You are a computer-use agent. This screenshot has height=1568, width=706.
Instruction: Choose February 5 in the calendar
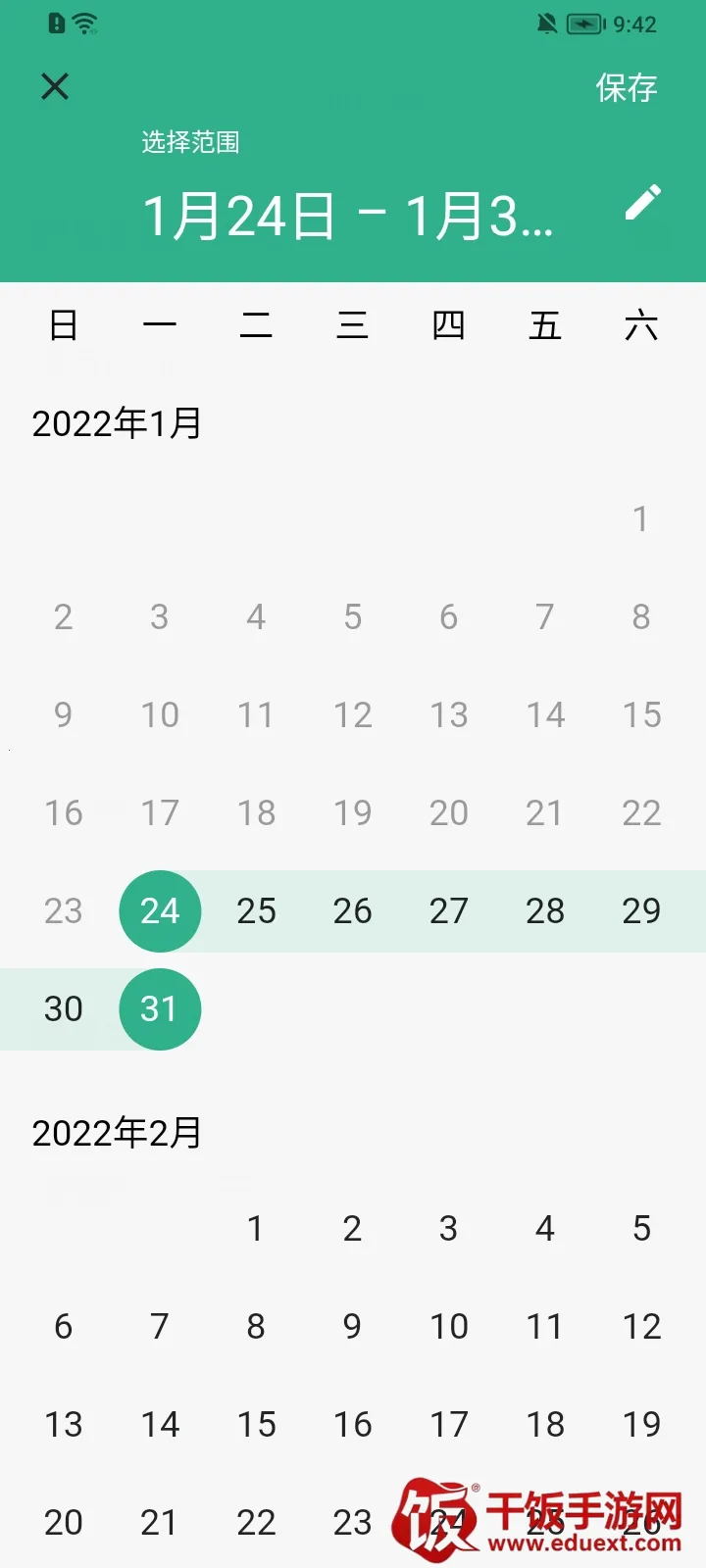tap(641, 1229)
